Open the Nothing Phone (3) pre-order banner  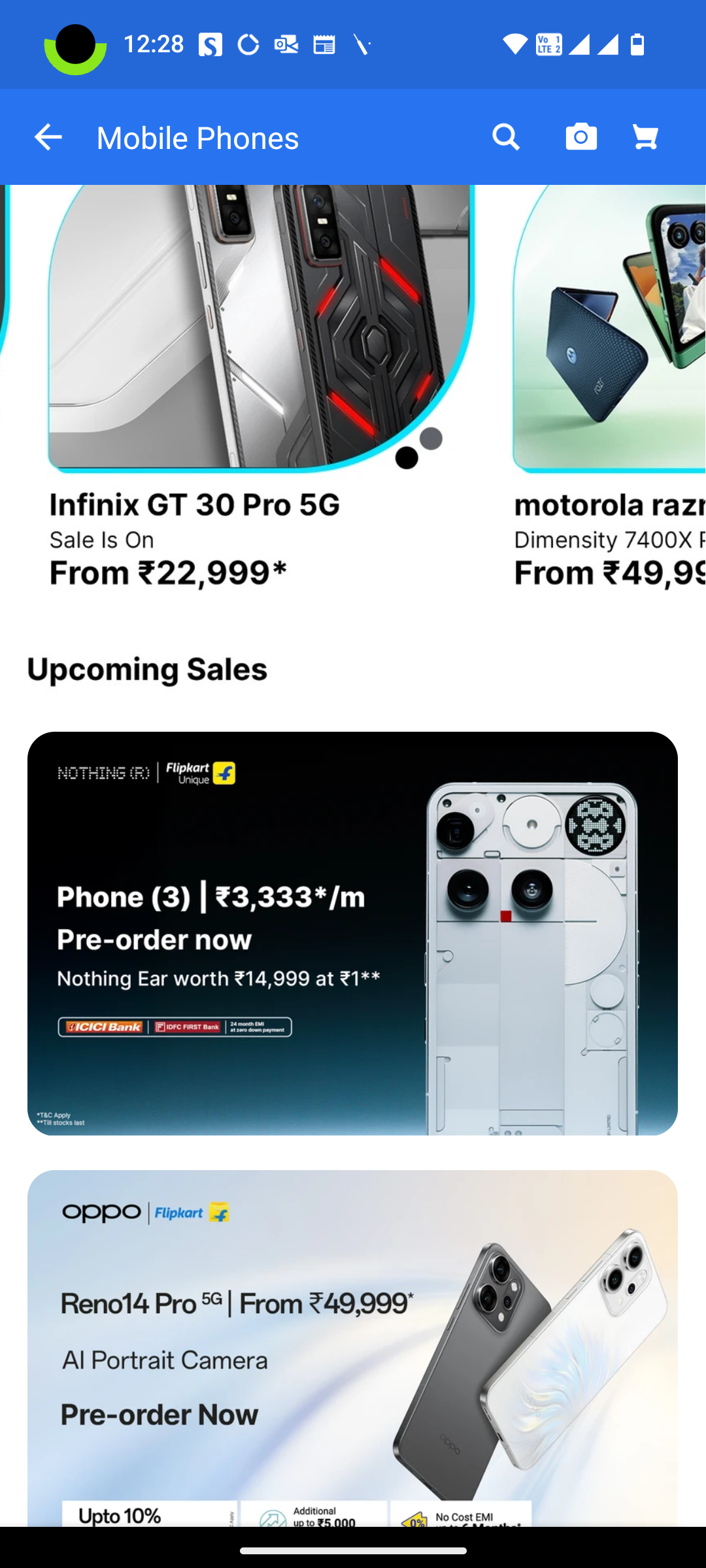point(352,933)
